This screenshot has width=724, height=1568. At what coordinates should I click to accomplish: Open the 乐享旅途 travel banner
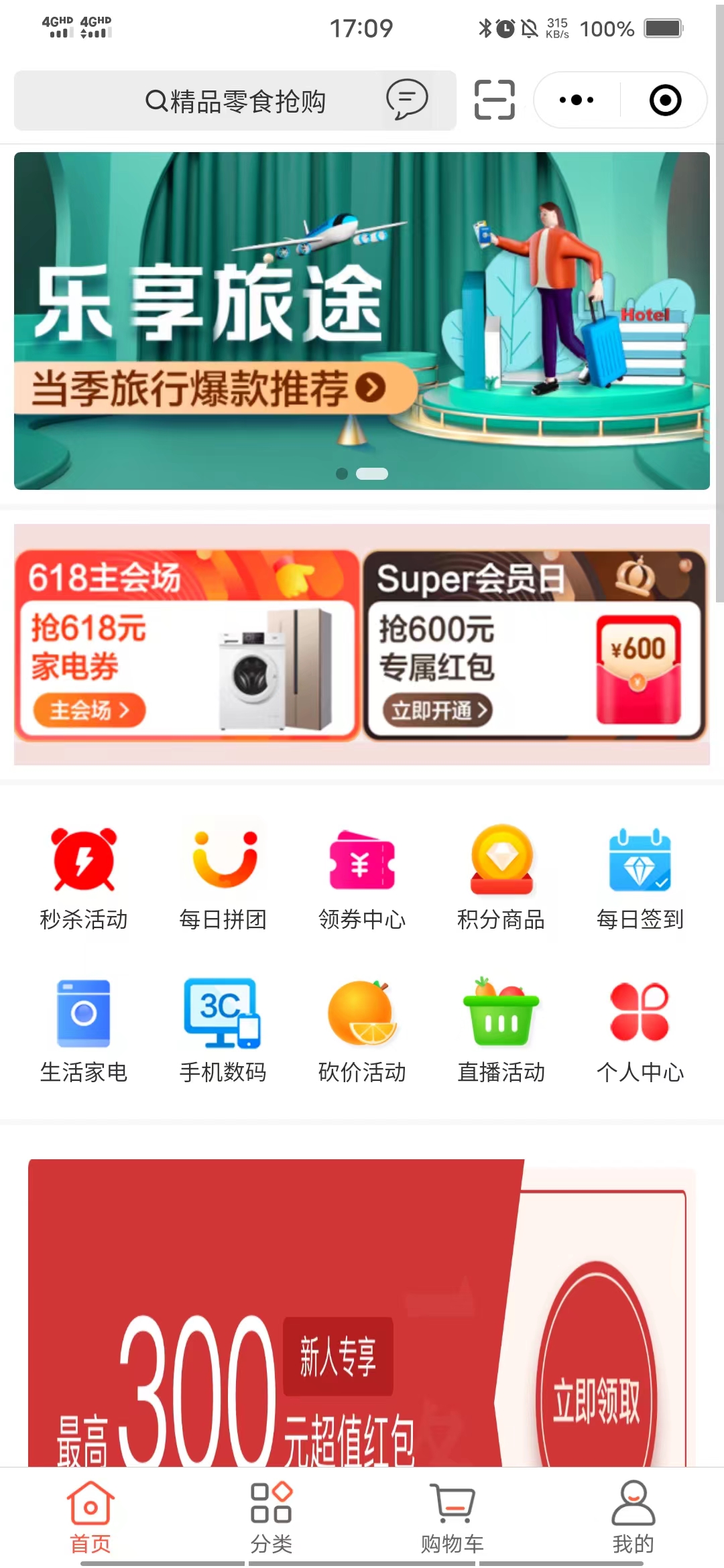362,320
